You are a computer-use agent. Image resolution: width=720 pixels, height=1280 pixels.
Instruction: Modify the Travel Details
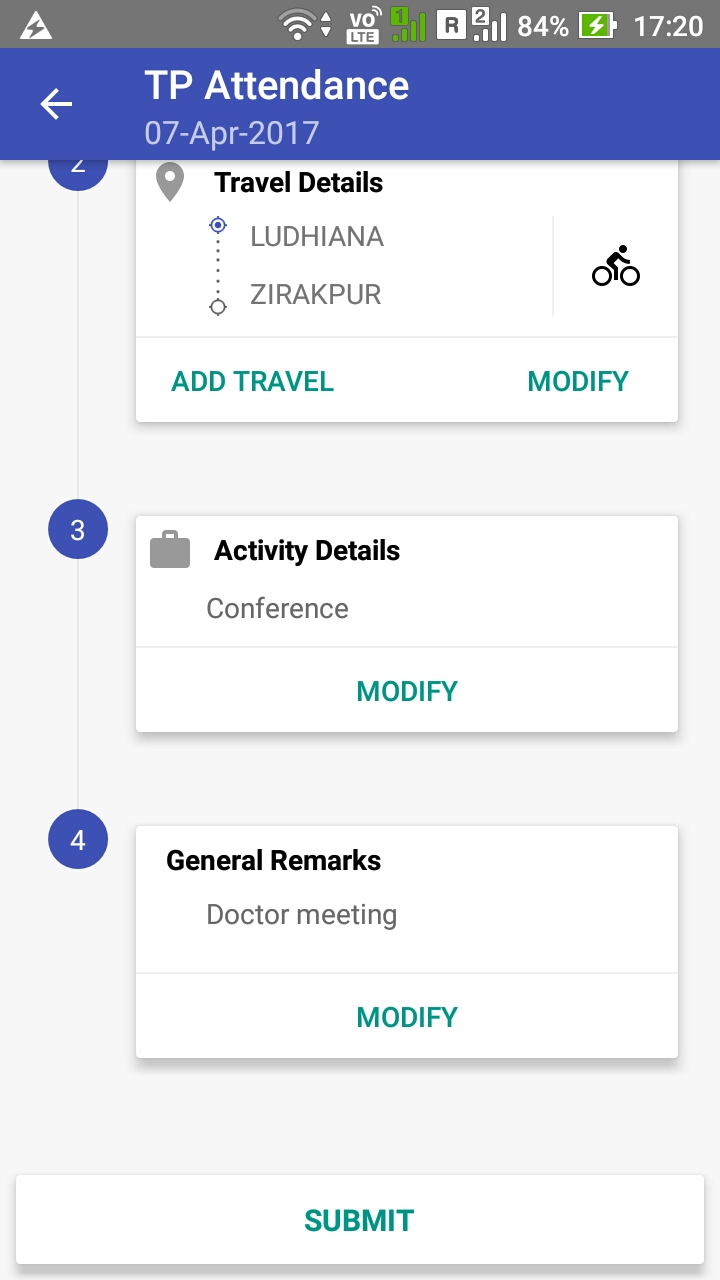pos(578,381)
